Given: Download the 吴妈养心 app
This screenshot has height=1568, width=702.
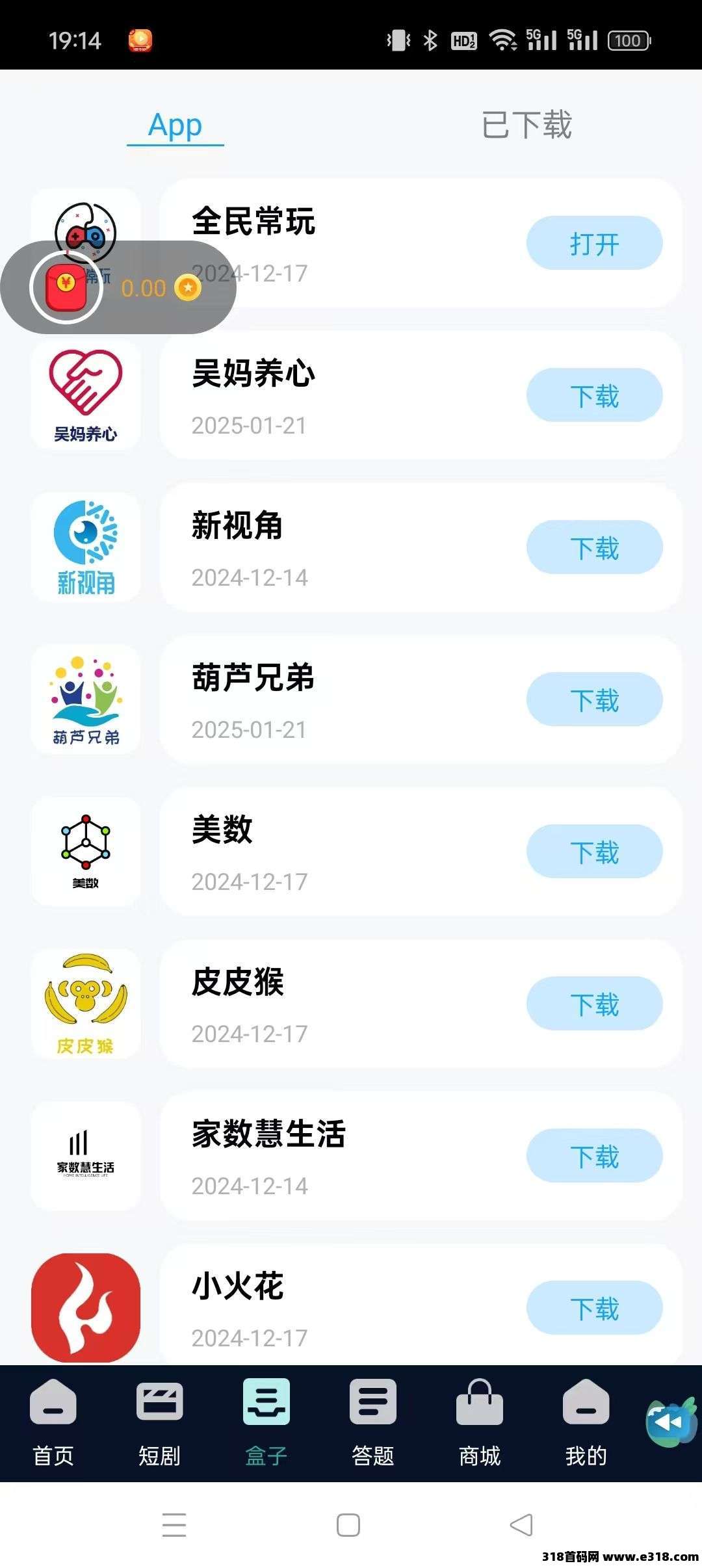Looking at the screenshot, I should (594, 395).
